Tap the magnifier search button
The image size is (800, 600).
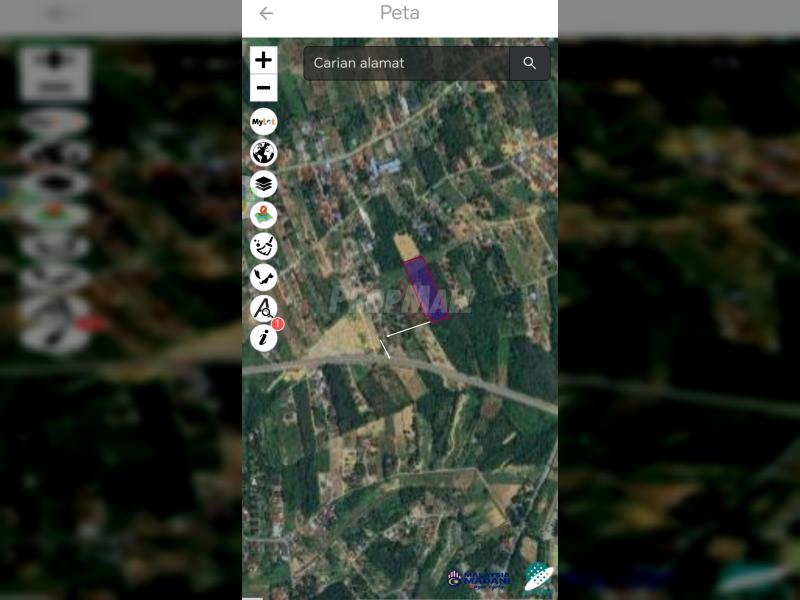529,63
